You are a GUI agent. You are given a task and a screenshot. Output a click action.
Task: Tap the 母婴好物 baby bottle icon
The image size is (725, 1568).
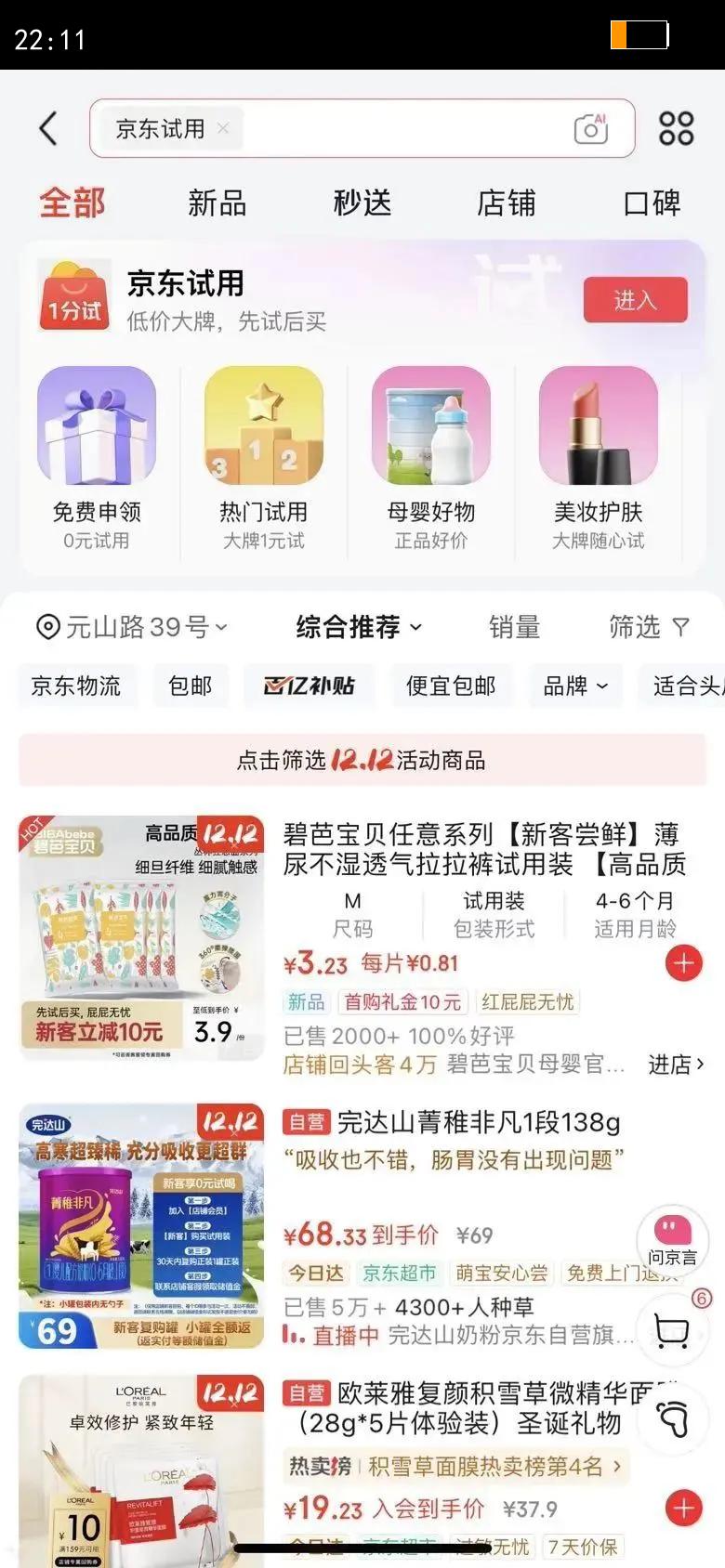pos(430,425)
